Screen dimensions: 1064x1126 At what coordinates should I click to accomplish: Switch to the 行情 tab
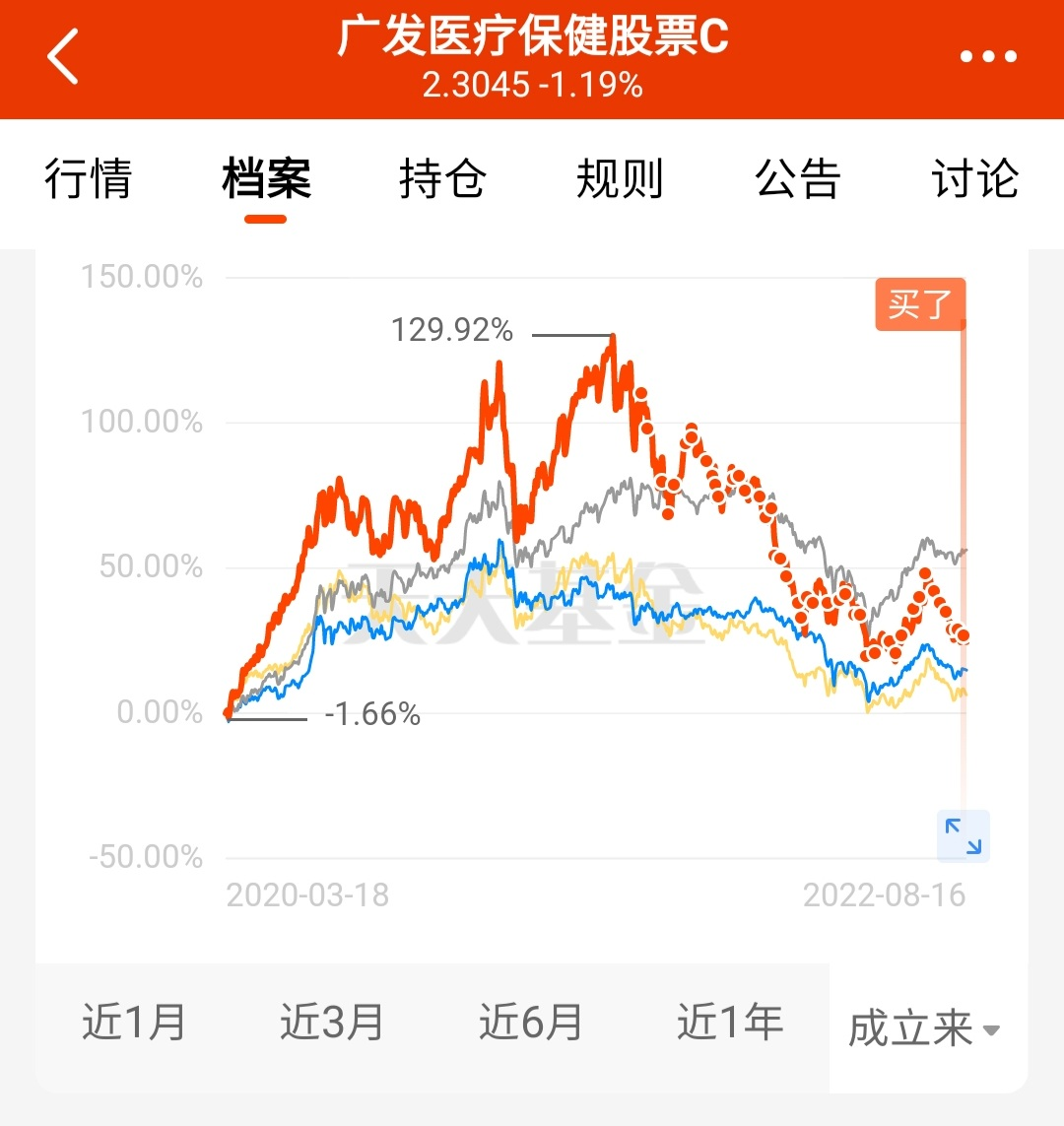89,179
